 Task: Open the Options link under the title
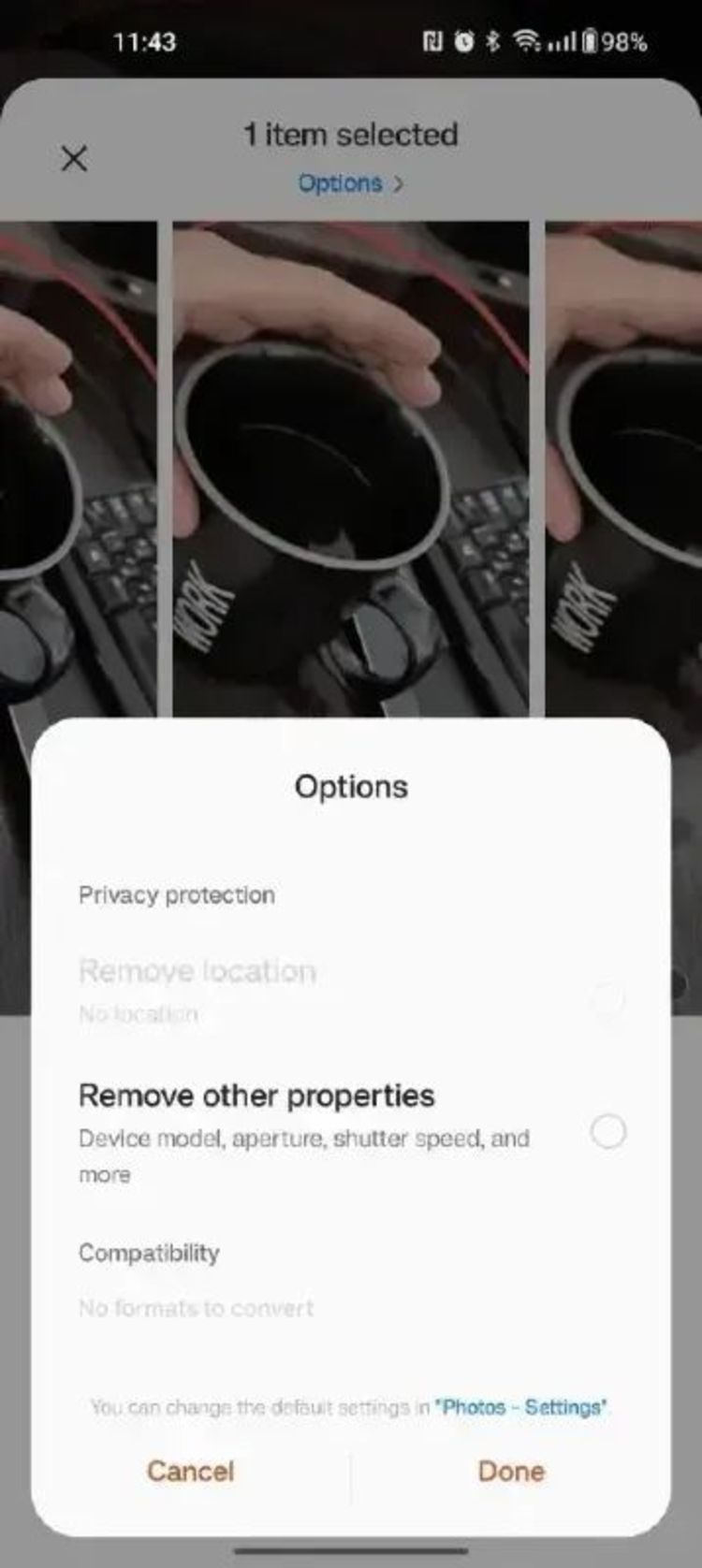(350, 183)
